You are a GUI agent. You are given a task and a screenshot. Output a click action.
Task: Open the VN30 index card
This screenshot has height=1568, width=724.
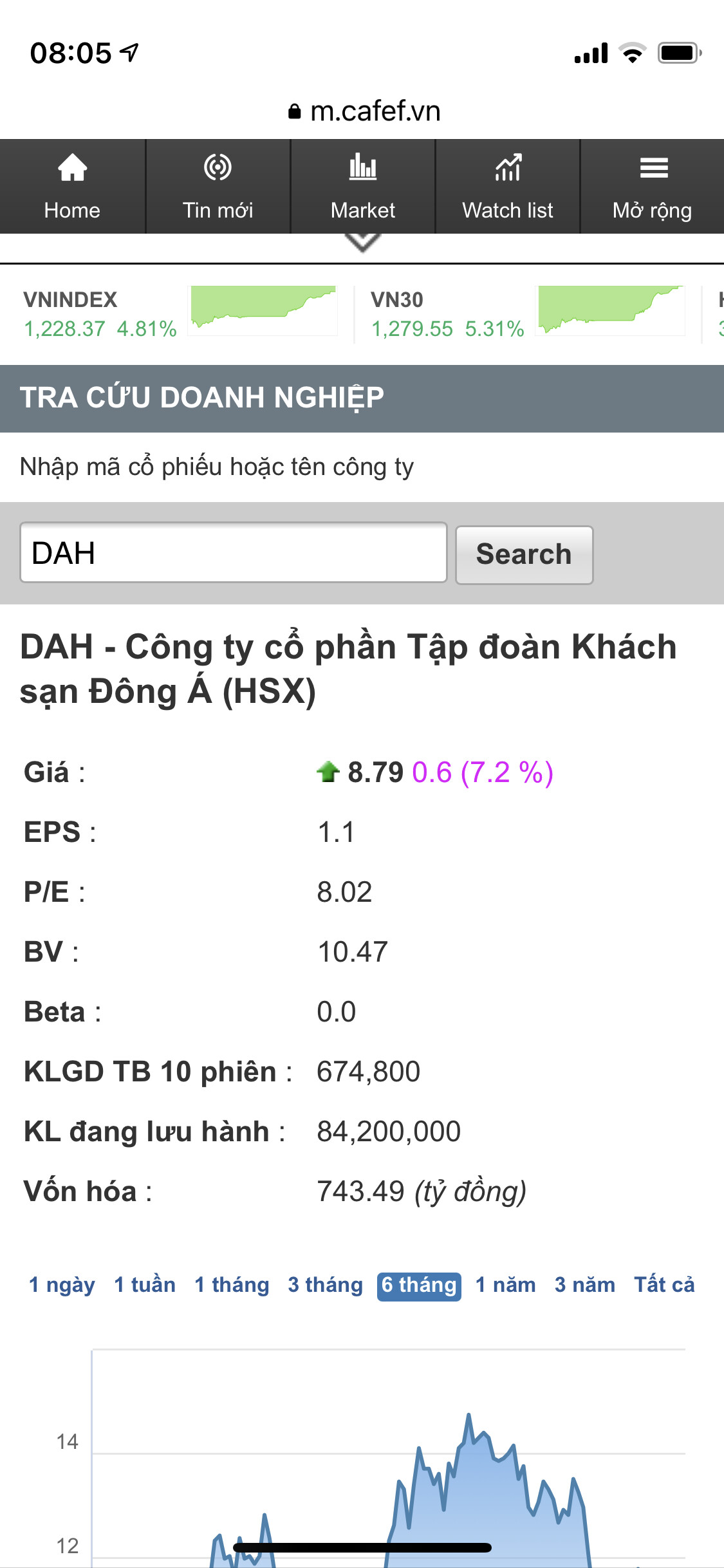(526, 314)
